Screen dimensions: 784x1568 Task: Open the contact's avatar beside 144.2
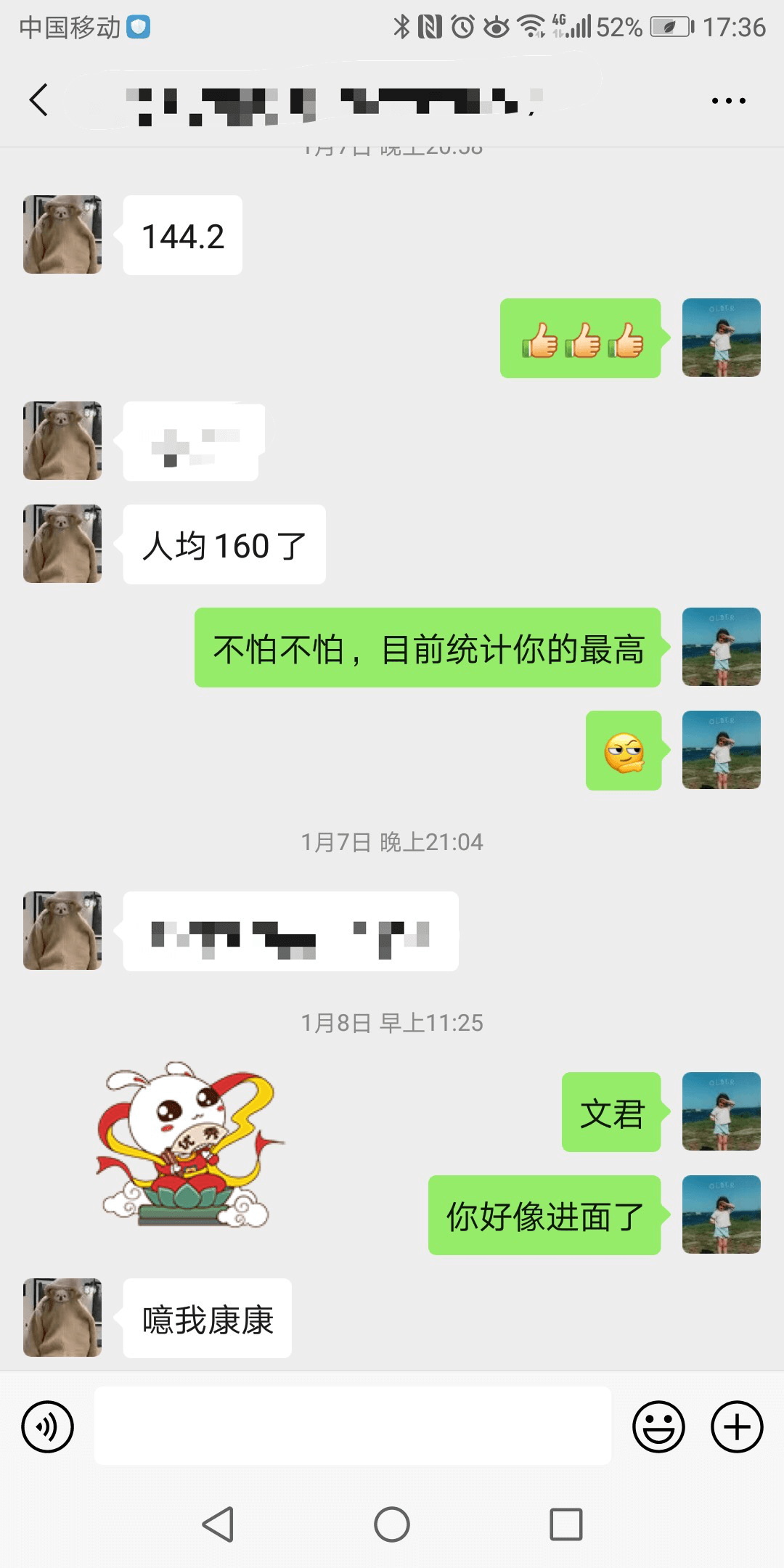[x=62, y=234]
